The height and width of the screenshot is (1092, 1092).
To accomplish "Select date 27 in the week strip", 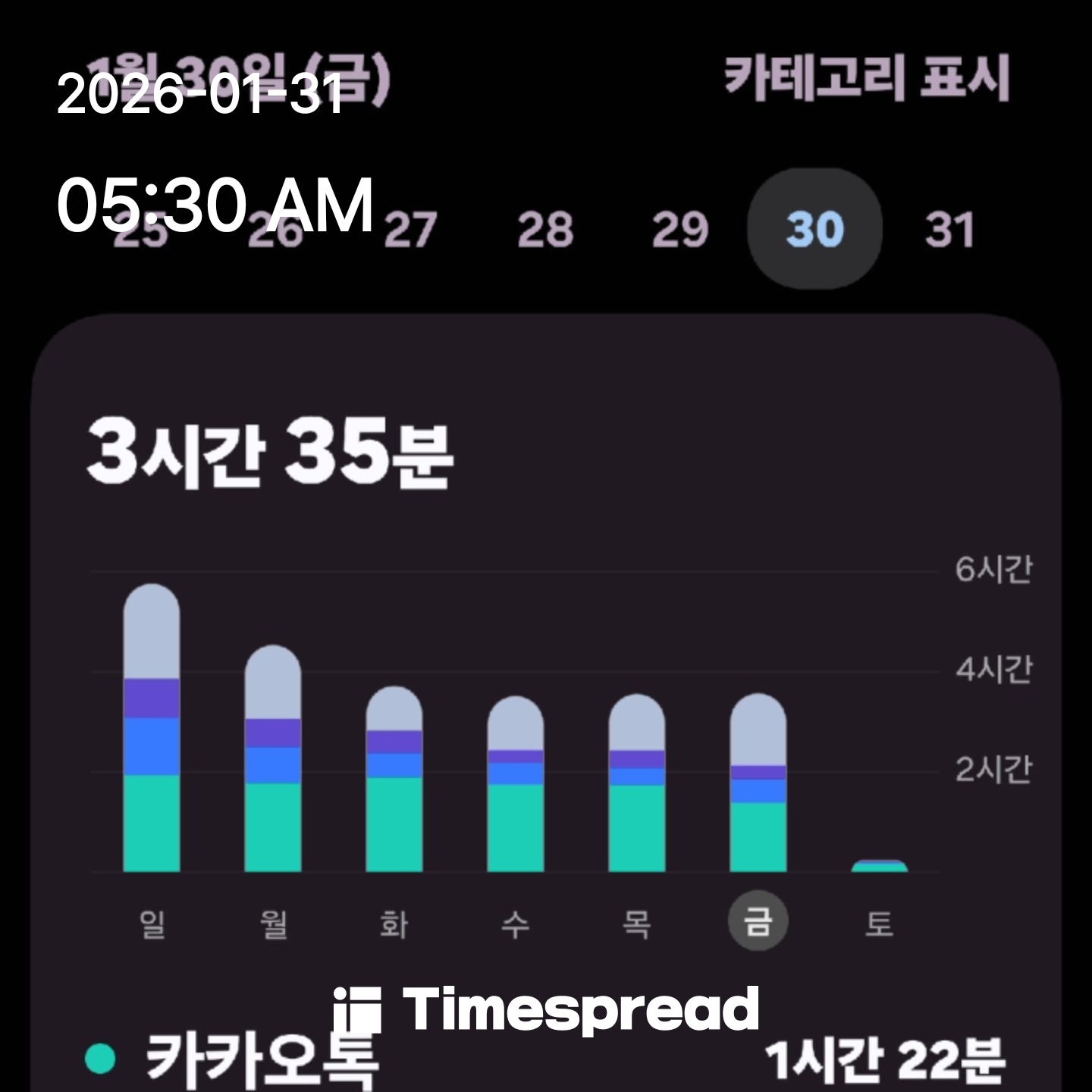I will (x=410, y=229).
